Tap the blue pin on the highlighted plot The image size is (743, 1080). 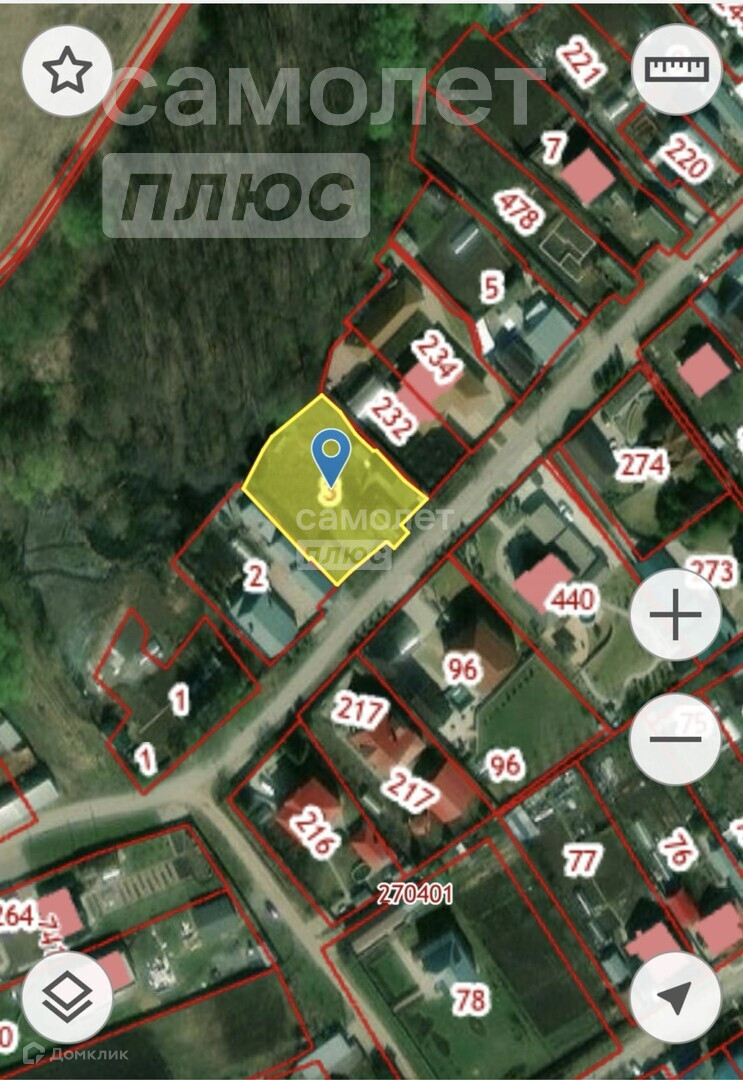[331, 457]
